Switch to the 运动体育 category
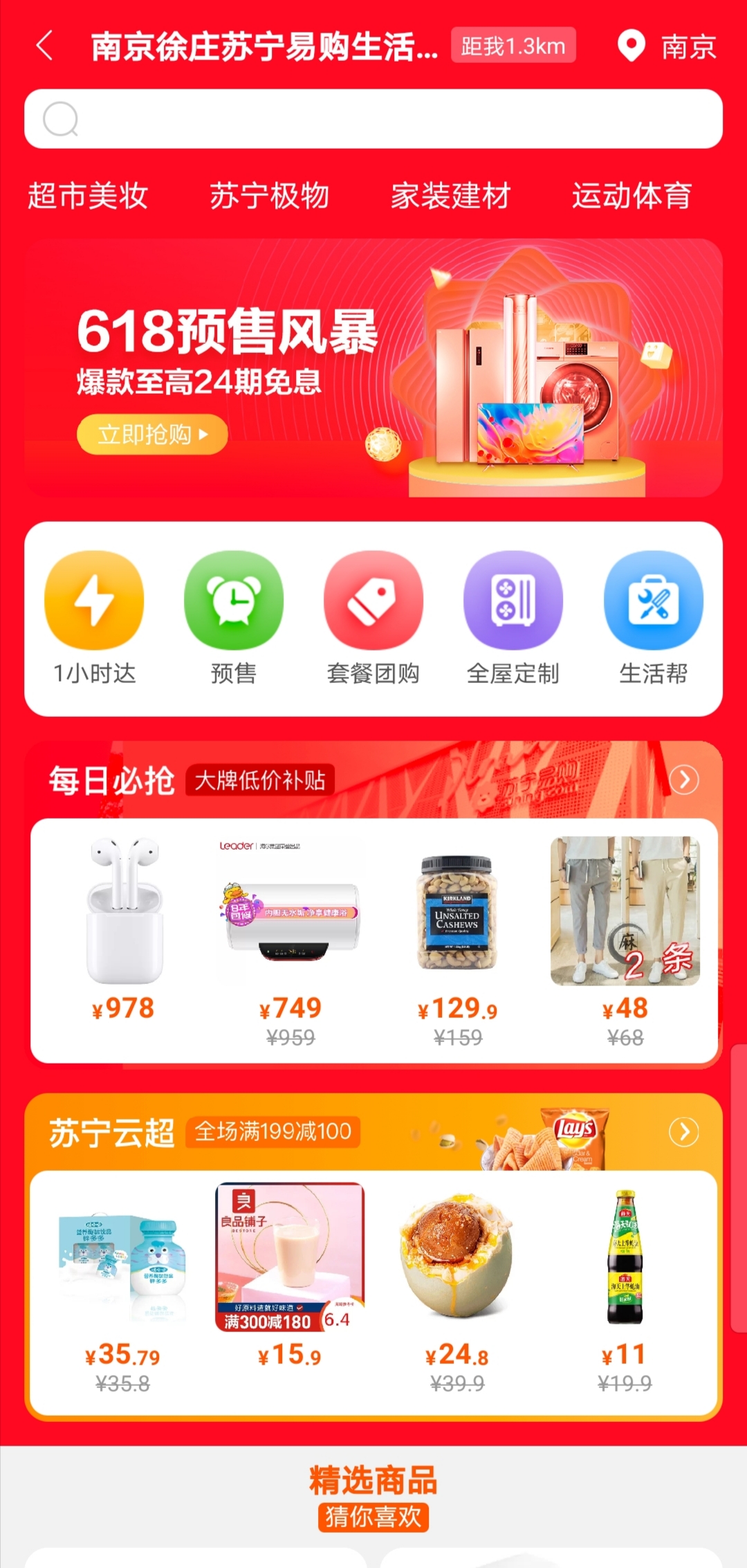The height and width of the screenshot is (1568, 747). point(631,196)
